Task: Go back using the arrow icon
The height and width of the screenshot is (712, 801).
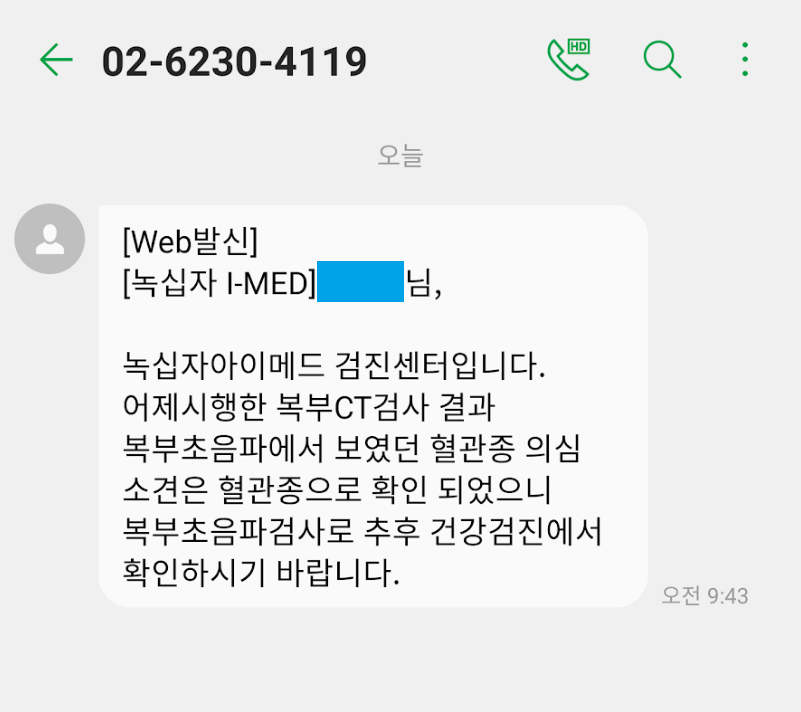Action: [56, 60]
